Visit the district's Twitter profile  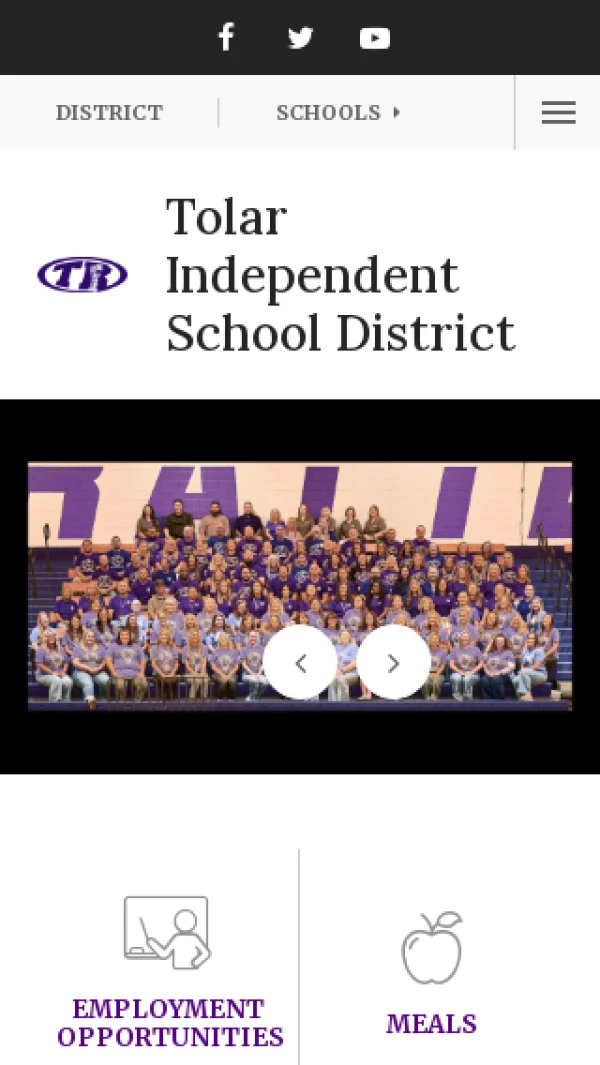300,38
